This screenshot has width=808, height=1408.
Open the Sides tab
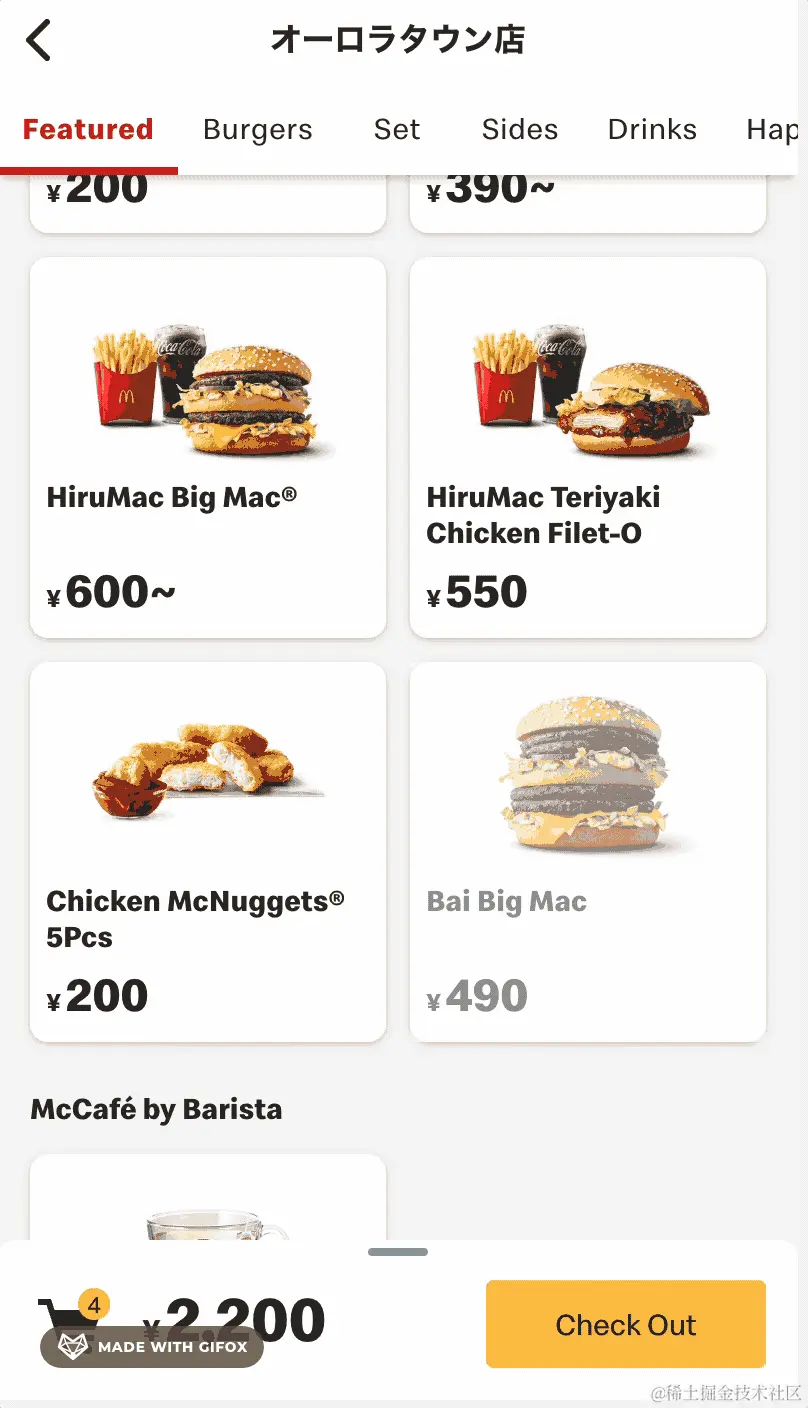click(x=520, y=130)
